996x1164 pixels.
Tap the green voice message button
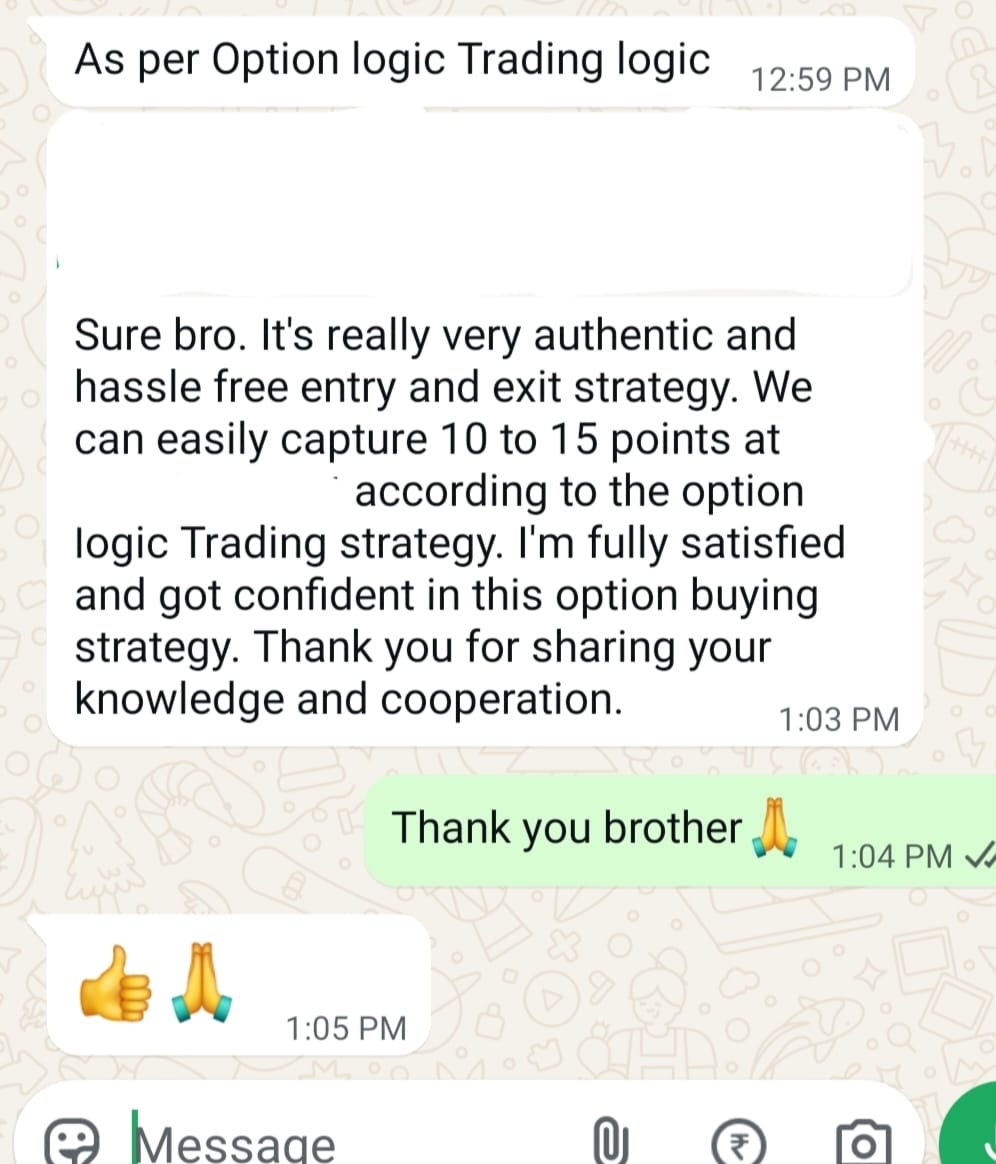975,1135
